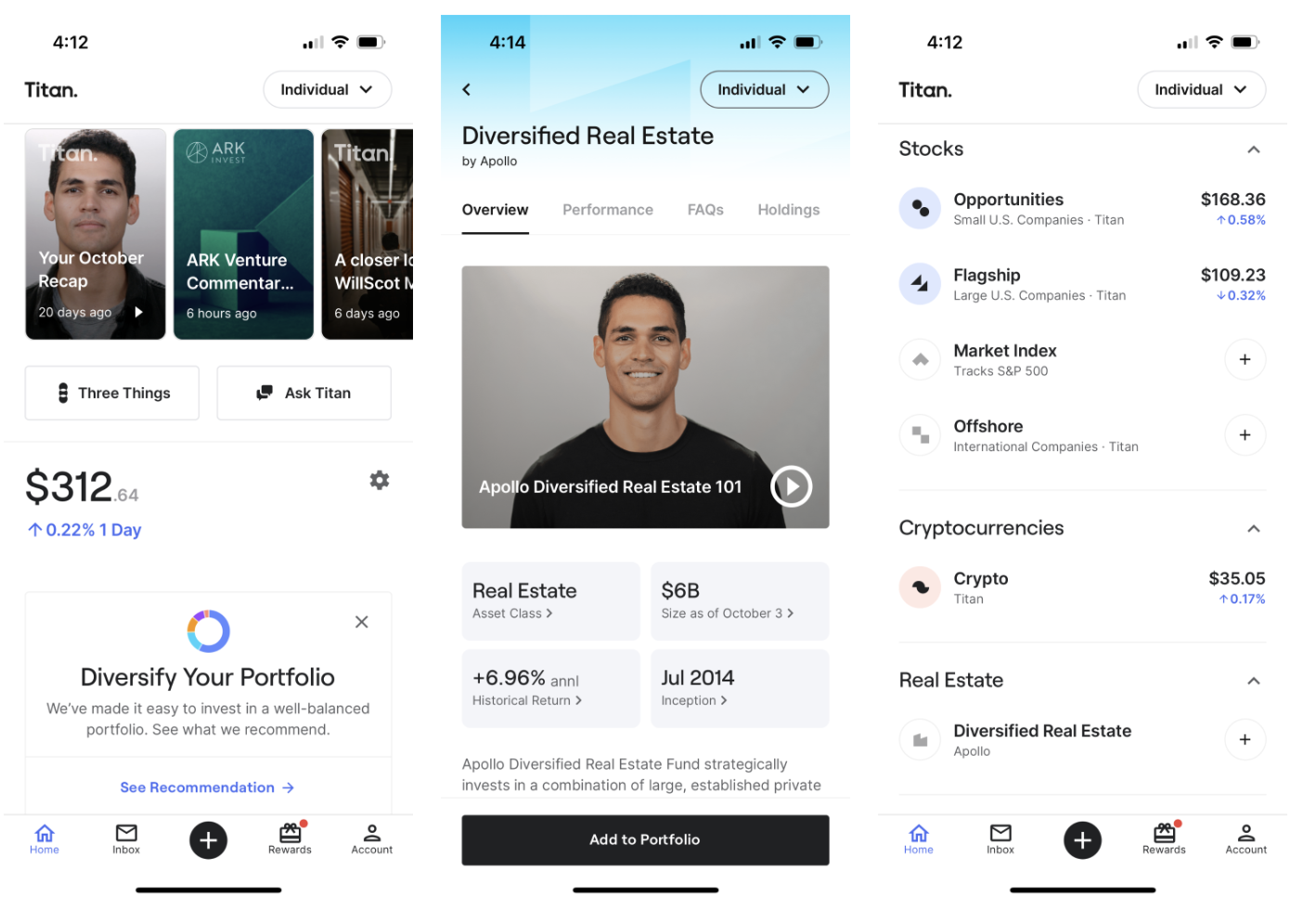Image resolution: width=1316 pixels, height=908 pixels.
Task: Play Apollo Diversified Real Estate 101 video
Action: pos(791,486)
